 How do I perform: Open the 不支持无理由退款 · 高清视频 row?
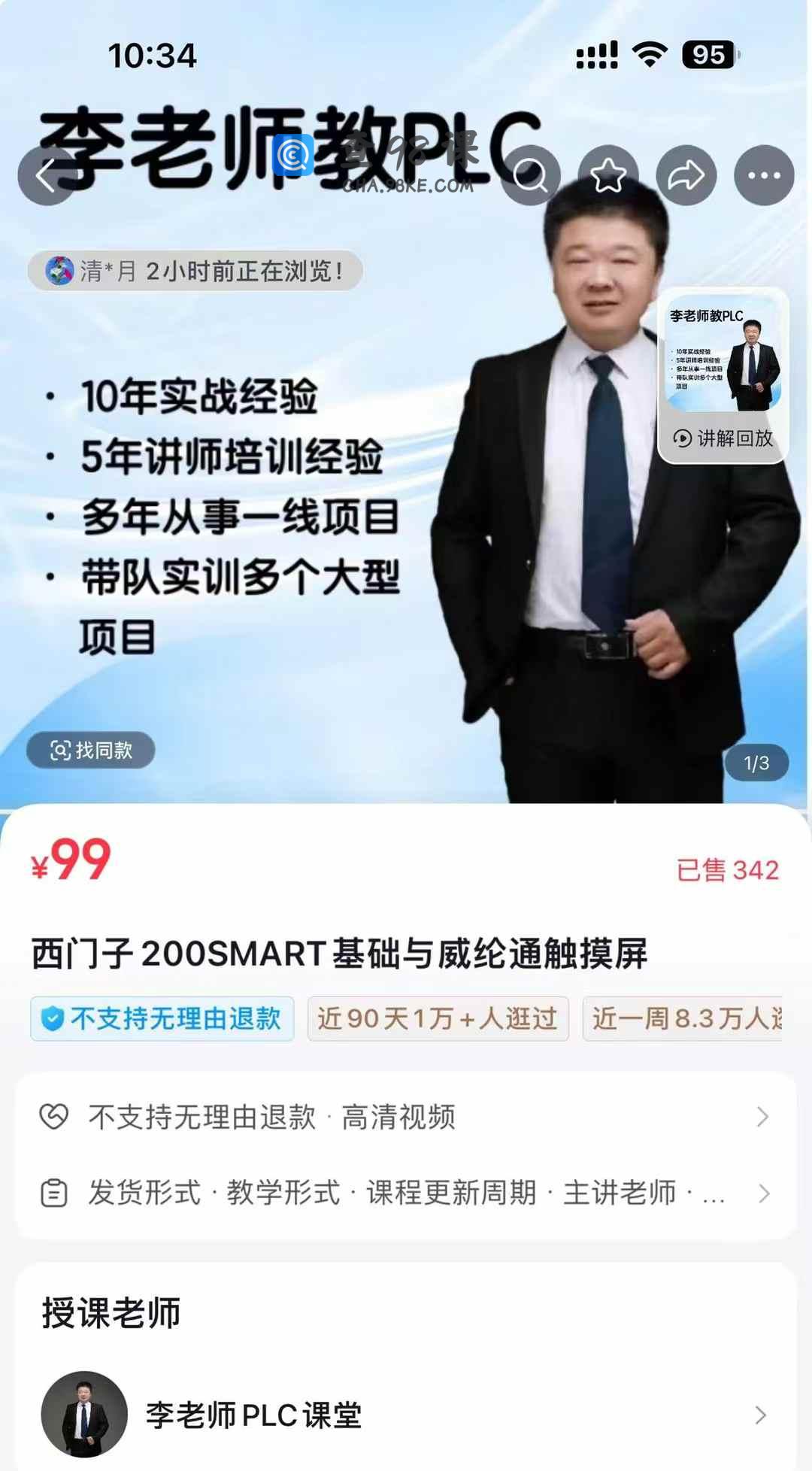pos(406,1117)
